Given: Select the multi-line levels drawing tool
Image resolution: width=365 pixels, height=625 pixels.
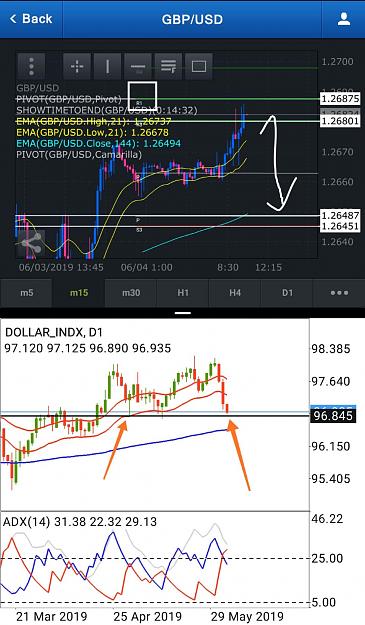Looking at the screenshot, I should [x=169, y=66].
